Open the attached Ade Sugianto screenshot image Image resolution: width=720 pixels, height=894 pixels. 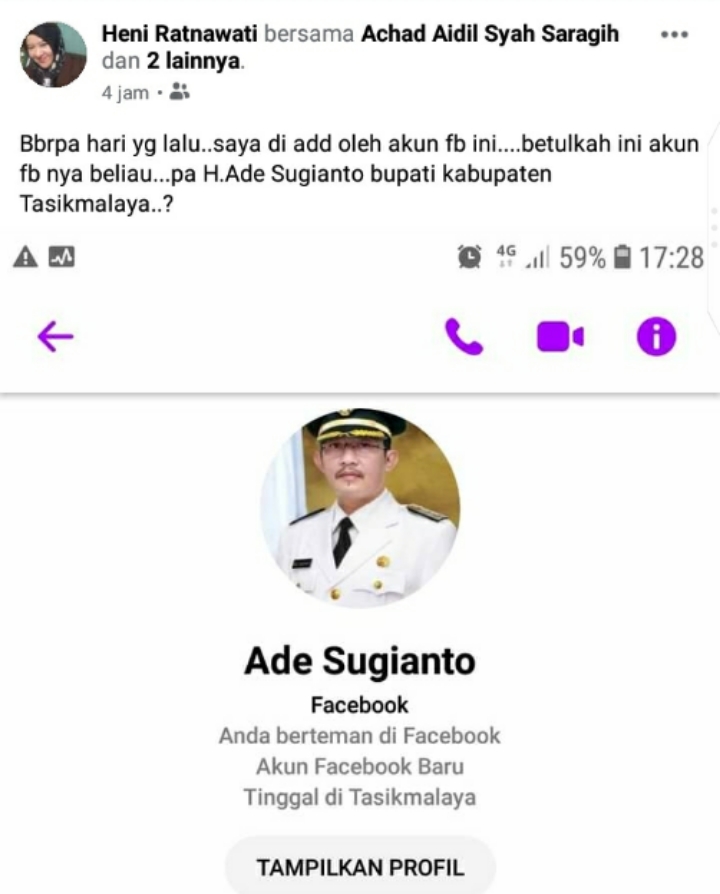[360, 560]
